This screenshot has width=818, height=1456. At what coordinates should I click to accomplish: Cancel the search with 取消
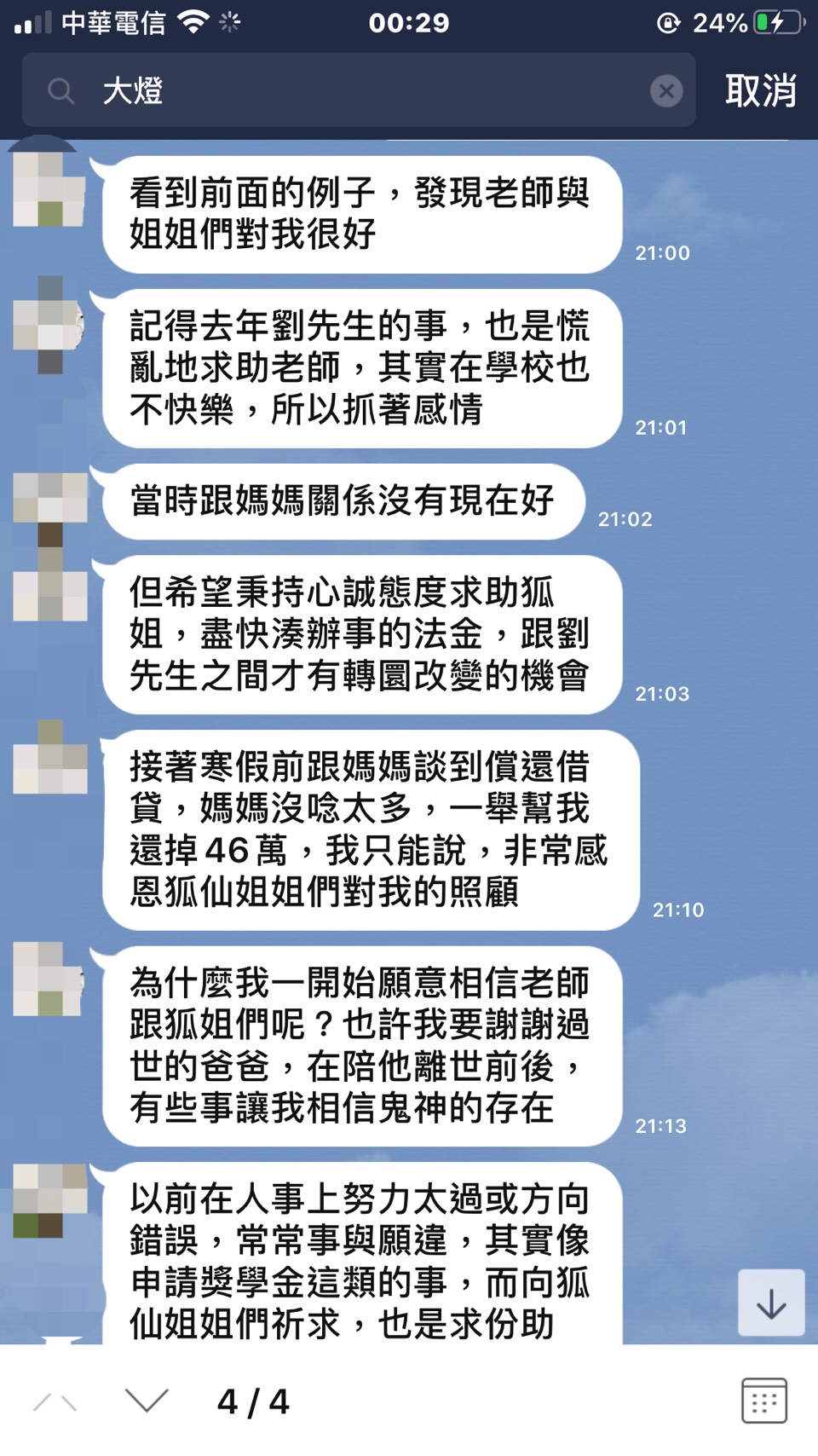pyautogui.click(x=760, y=90)
